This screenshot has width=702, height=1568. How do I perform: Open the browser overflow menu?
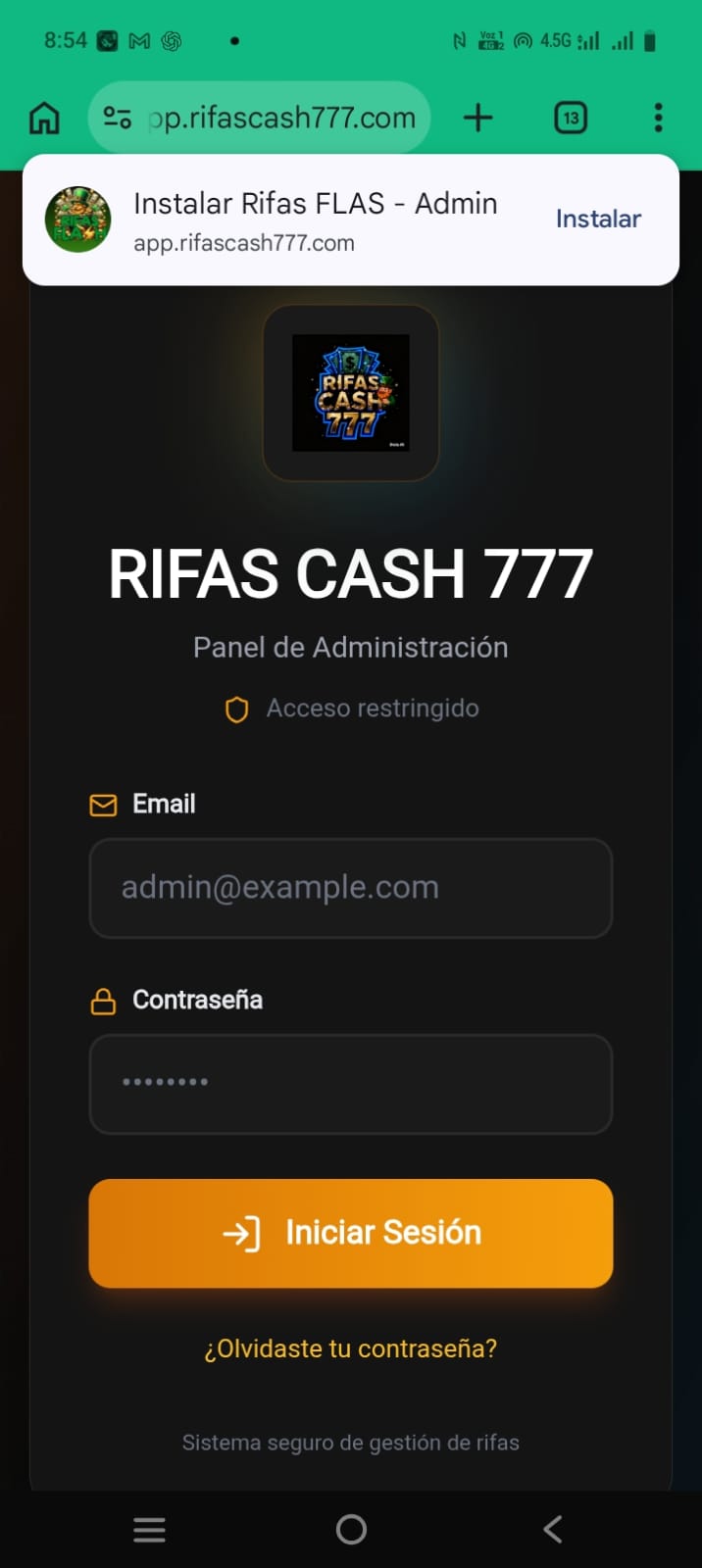click(x=658, y=119)
